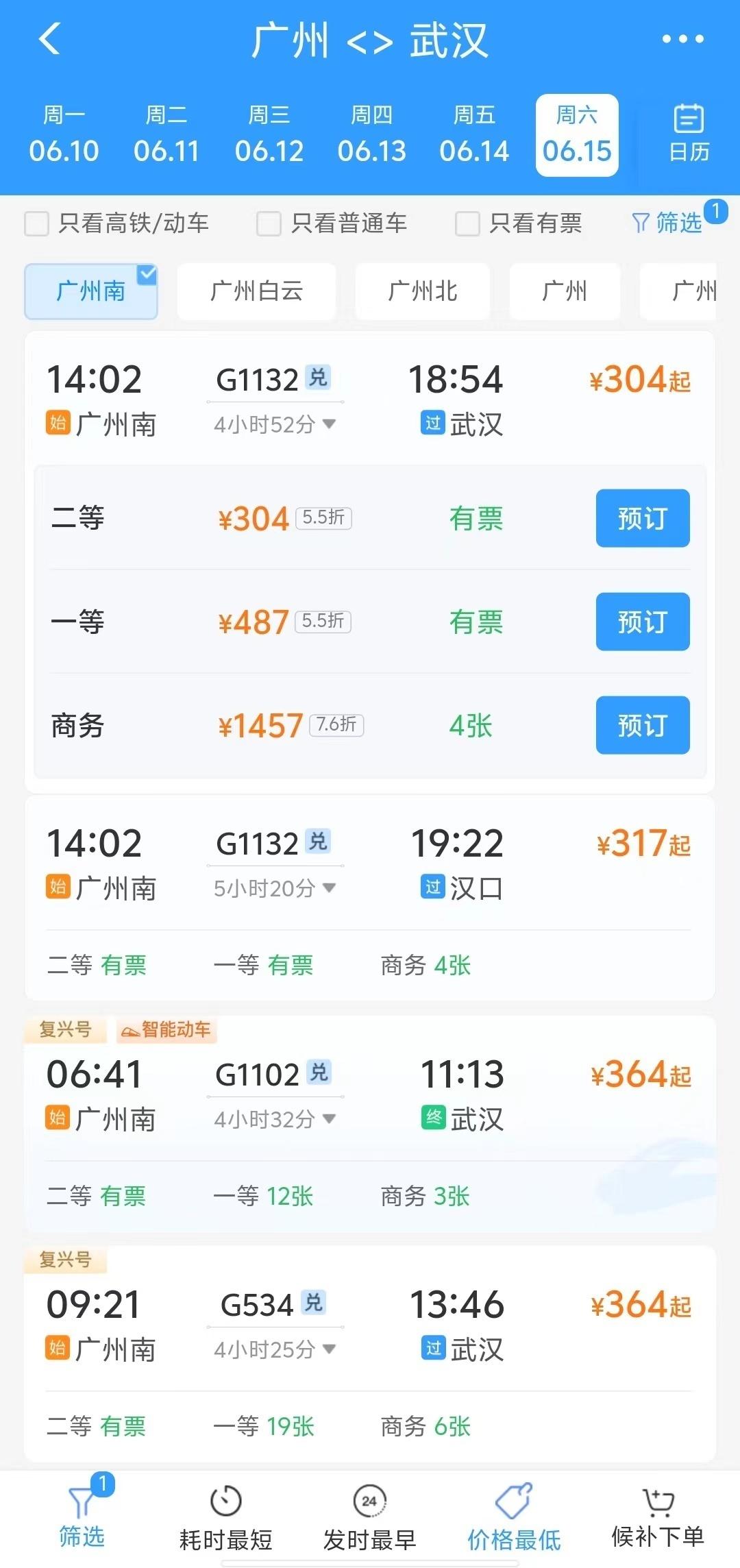Sort results by 耗时最短
The height and width of the screenshot is (1568, 740).
[x=225, y=1518]
